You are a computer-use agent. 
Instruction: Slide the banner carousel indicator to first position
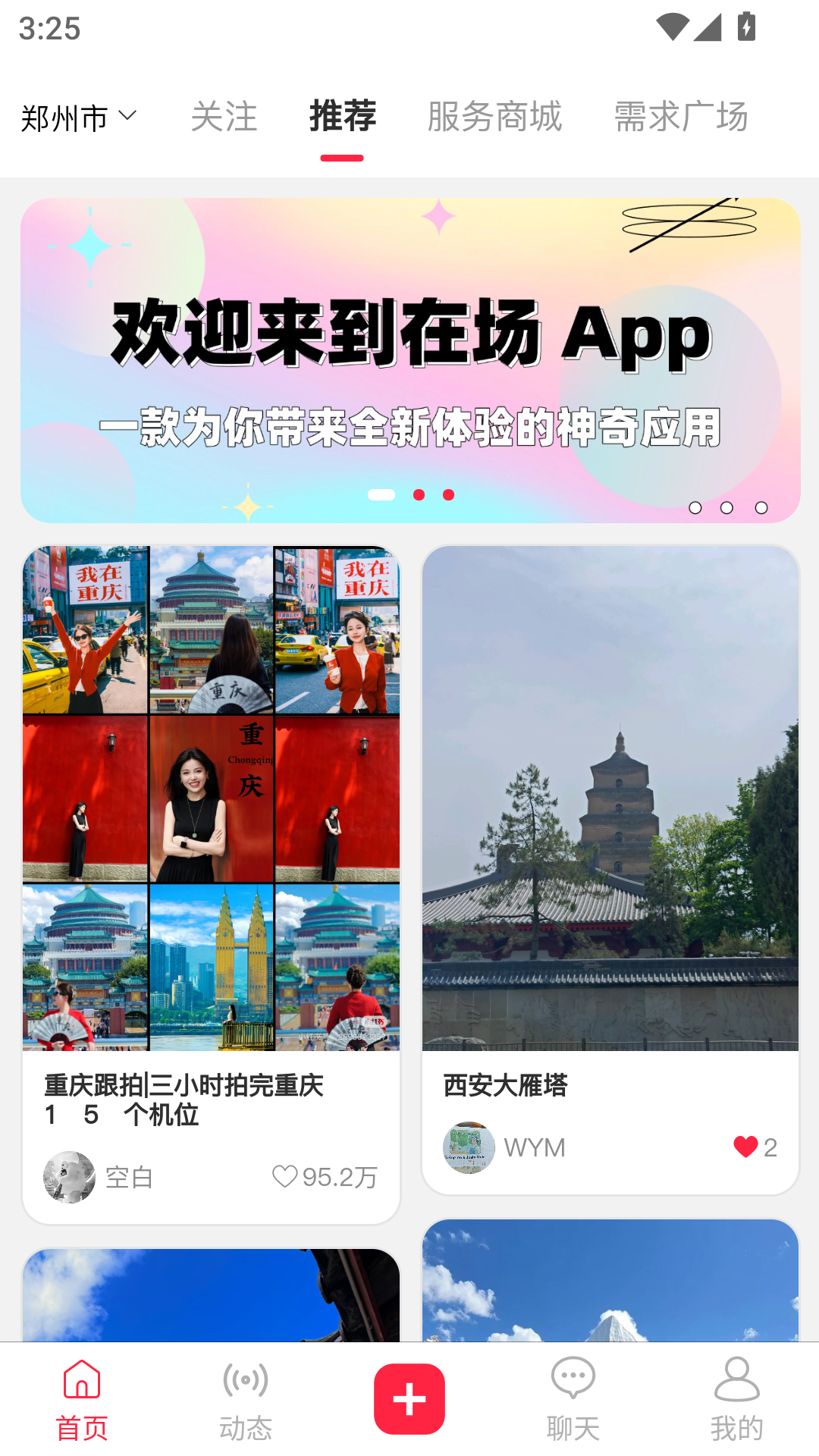coord(381,494)
